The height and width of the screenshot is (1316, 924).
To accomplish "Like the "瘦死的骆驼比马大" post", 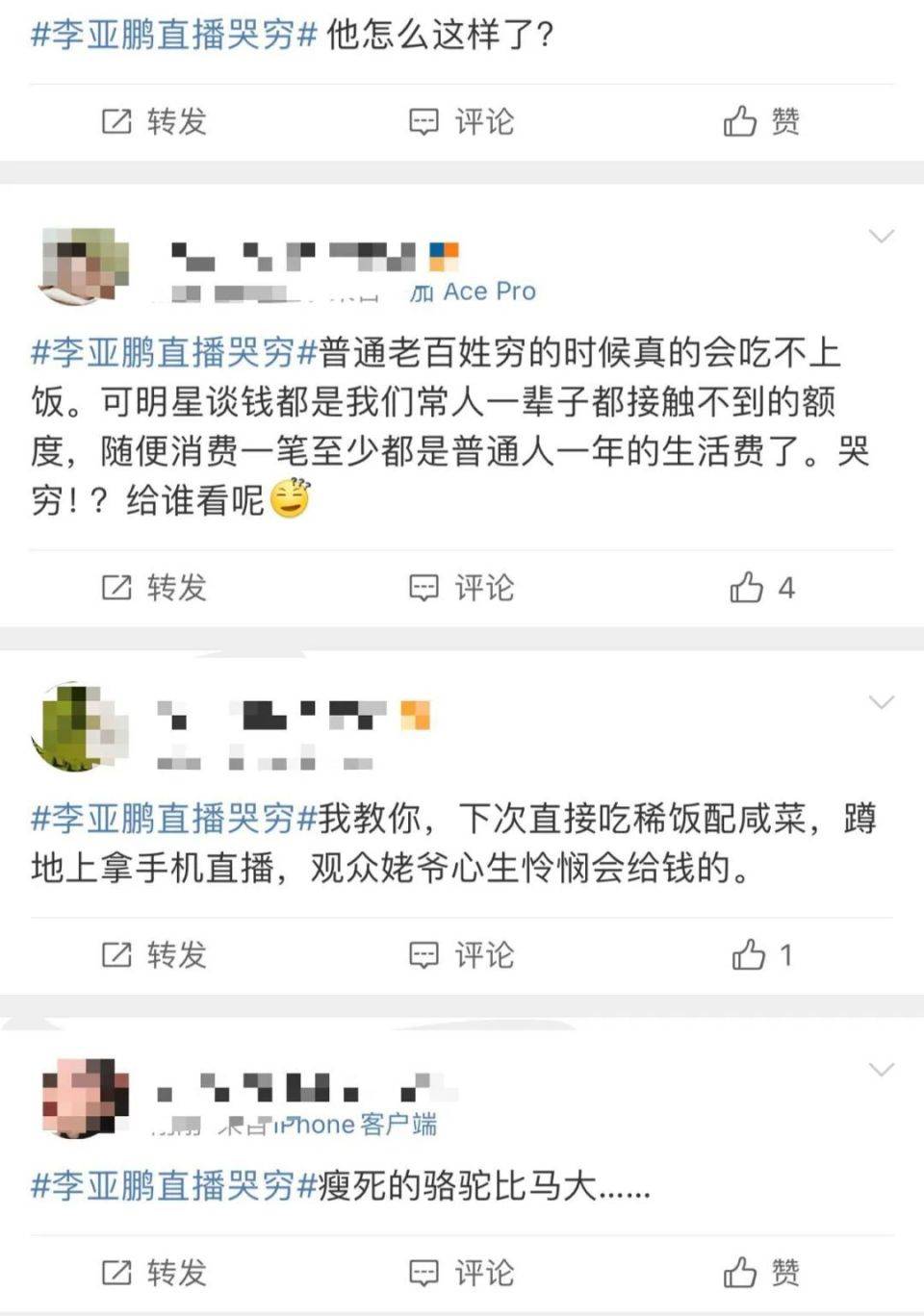I will click(x=760, y=1273).
